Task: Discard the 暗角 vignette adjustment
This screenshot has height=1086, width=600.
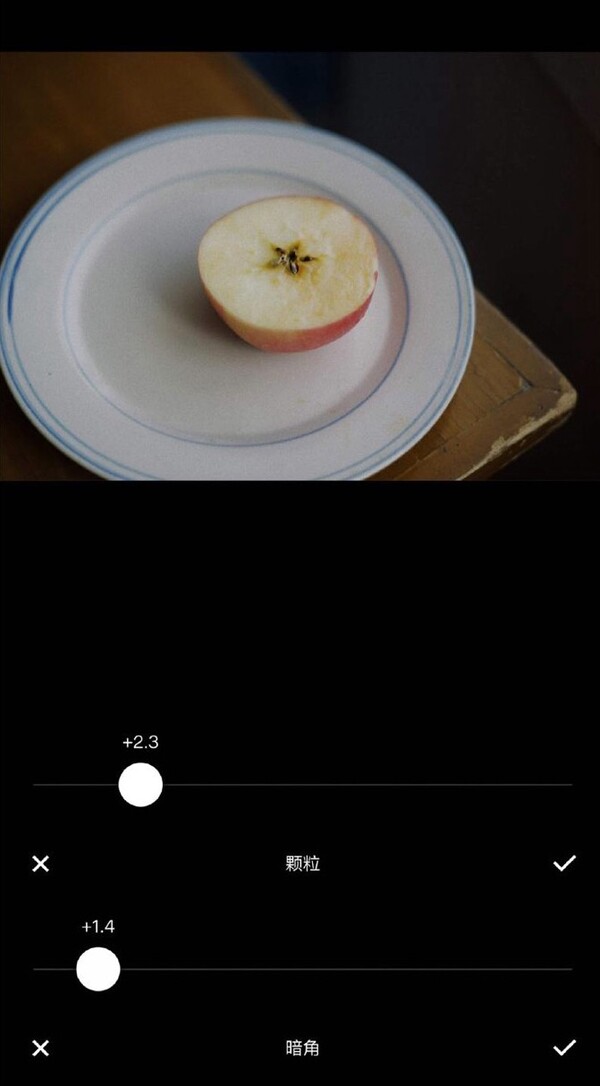Action: coord(40,1048)
